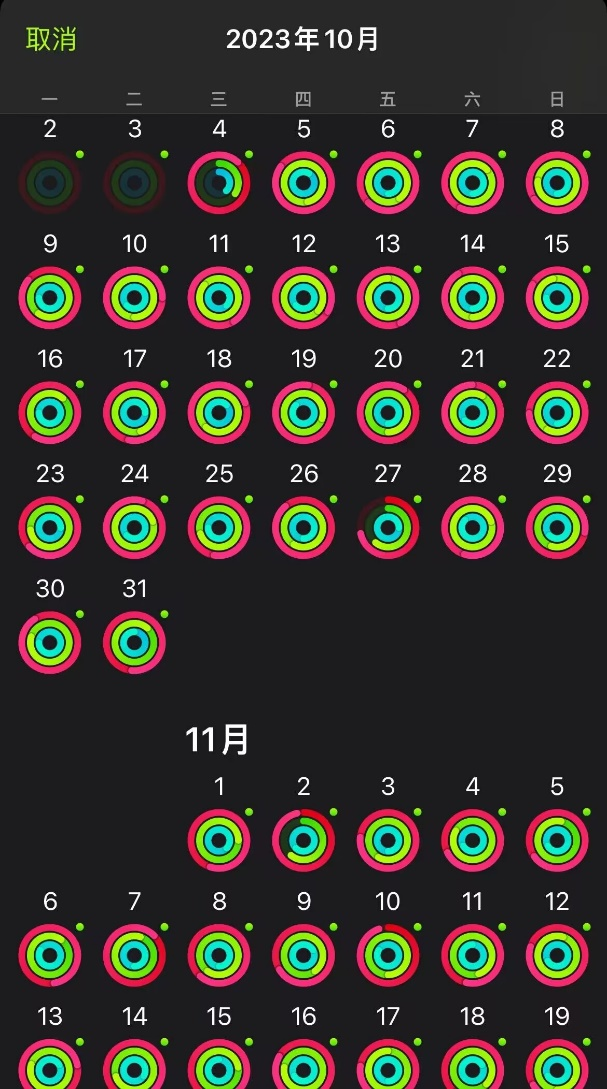Open October 20 activity rings
607x1089 pixels.
coord(388,413)
